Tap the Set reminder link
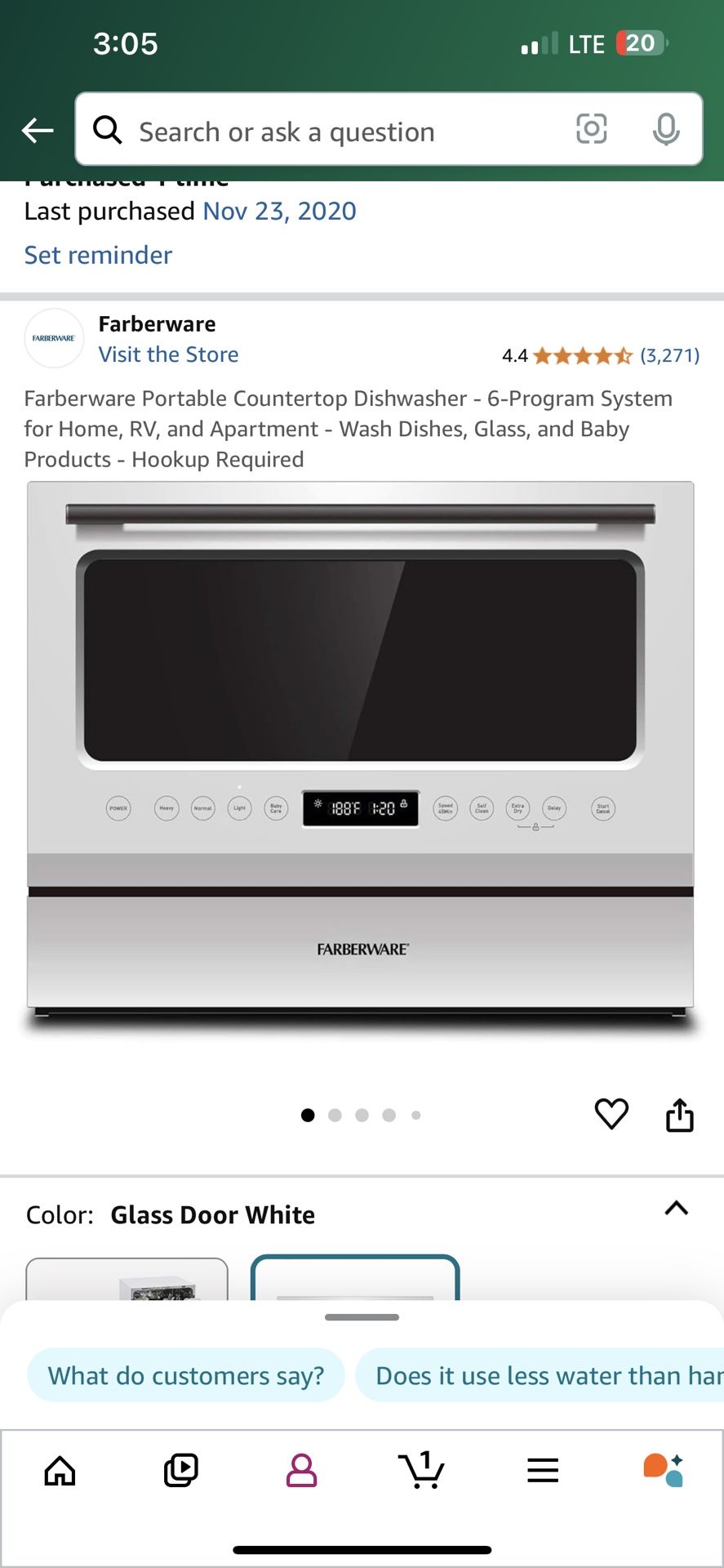The width and height of the screenshot is (724, 1568). pyautogui.click(x=98, y=256)
